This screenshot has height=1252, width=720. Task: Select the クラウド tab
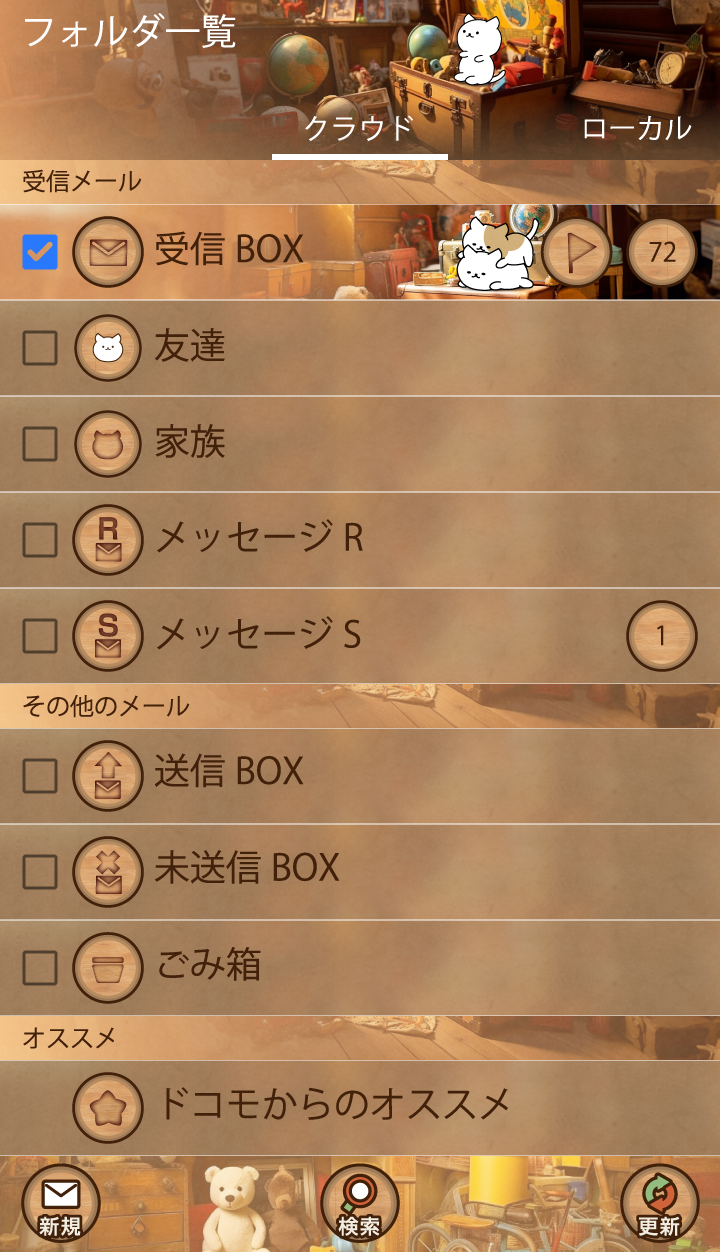click(359, 128)
